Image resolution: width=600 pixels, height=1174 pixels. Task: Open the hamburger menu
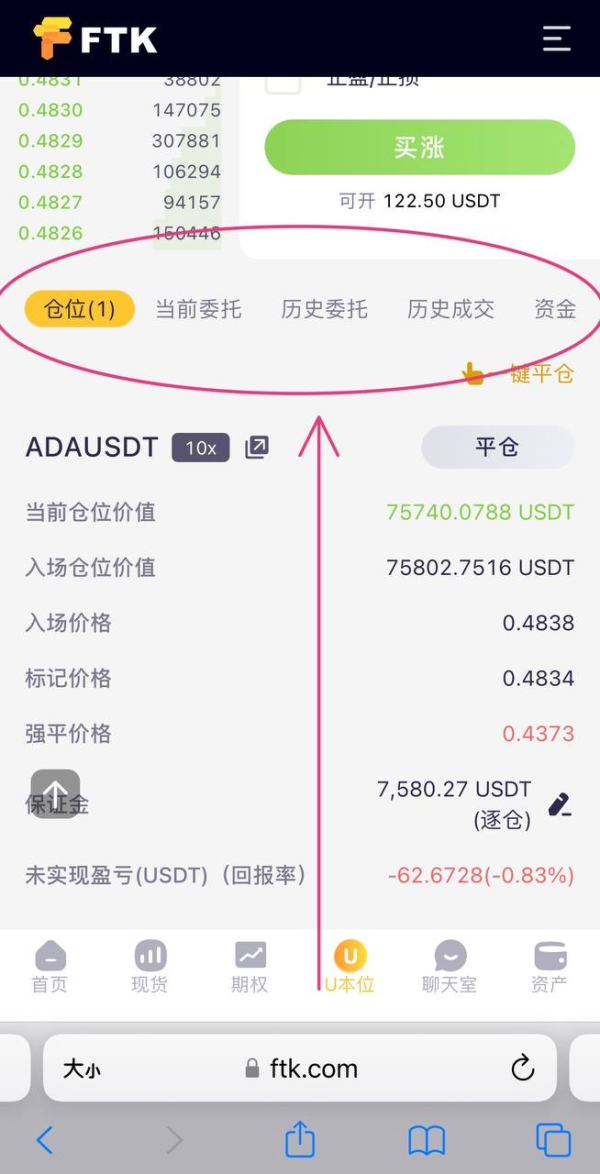tap(557, 39)
